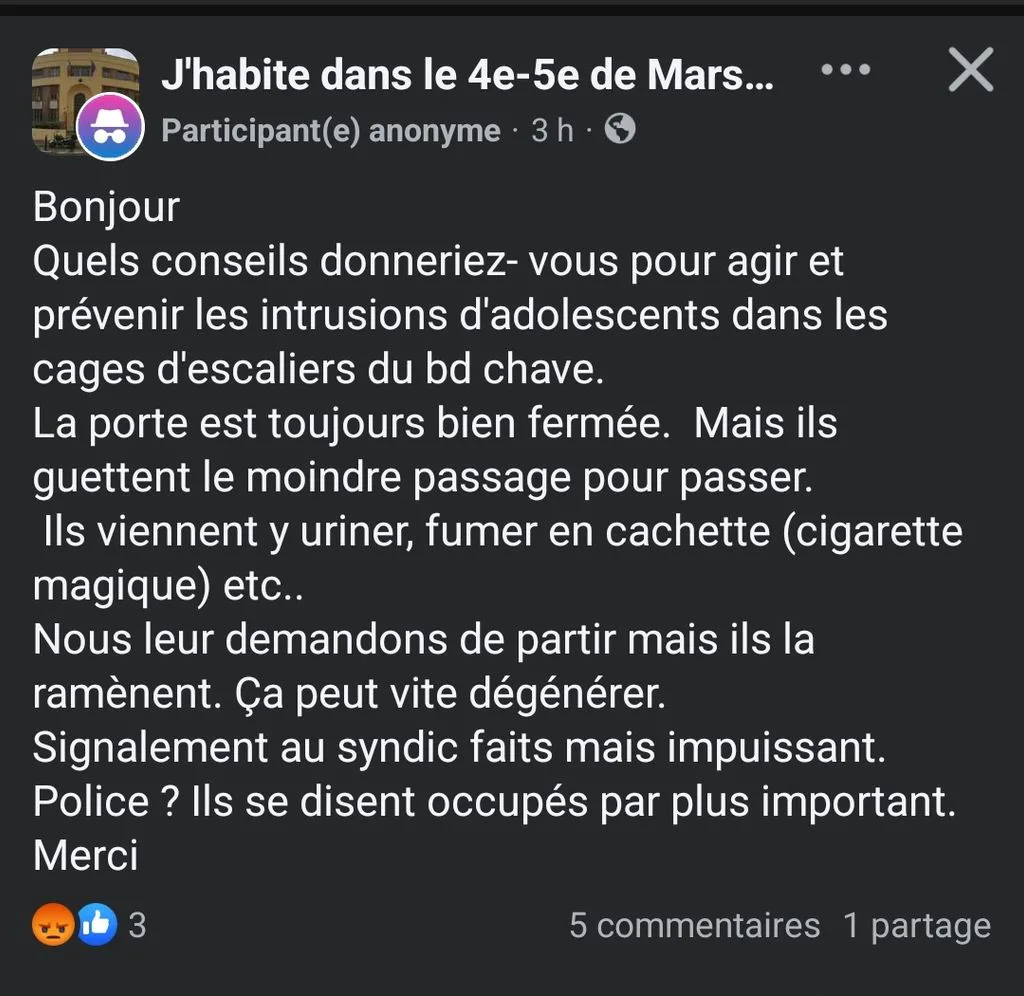
Task: Open the J'habite dans le 4e-5e group name
Action: point(467,75)
